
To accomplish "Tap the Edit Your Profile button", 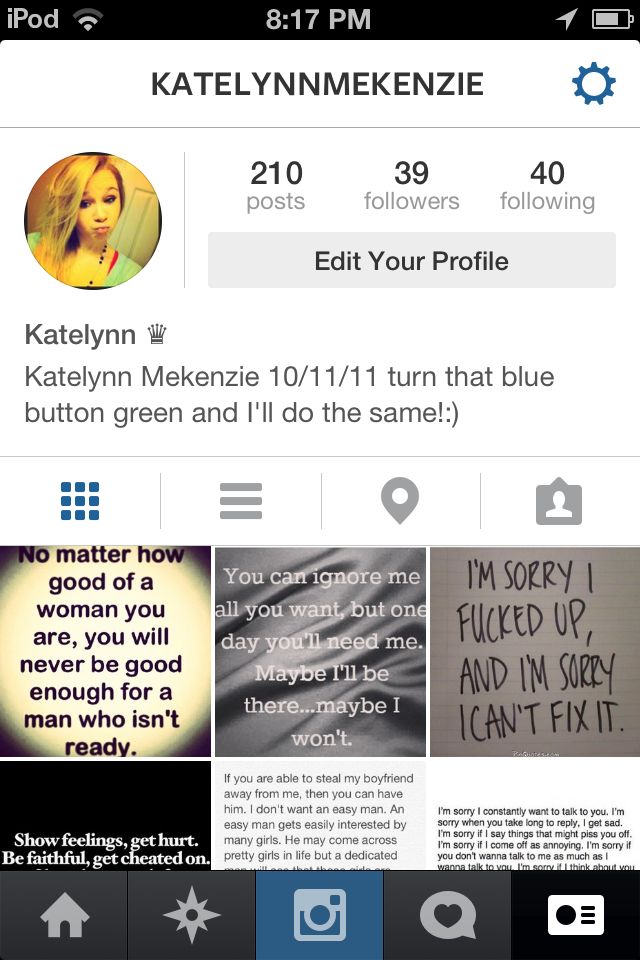I will [x=411, y=261].
